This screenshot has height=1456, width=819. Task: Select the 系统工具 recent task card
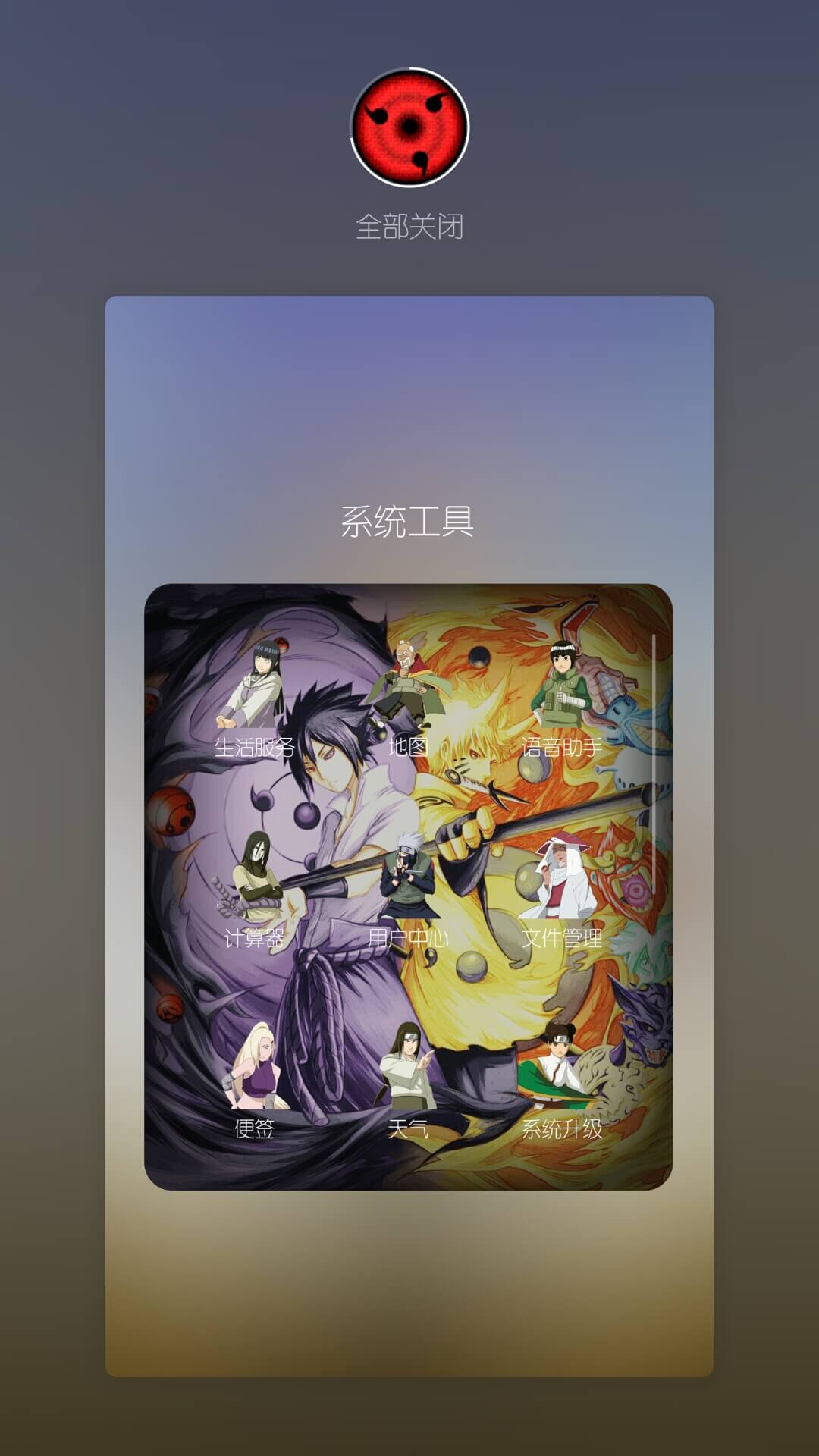click(x=409, y=836)
